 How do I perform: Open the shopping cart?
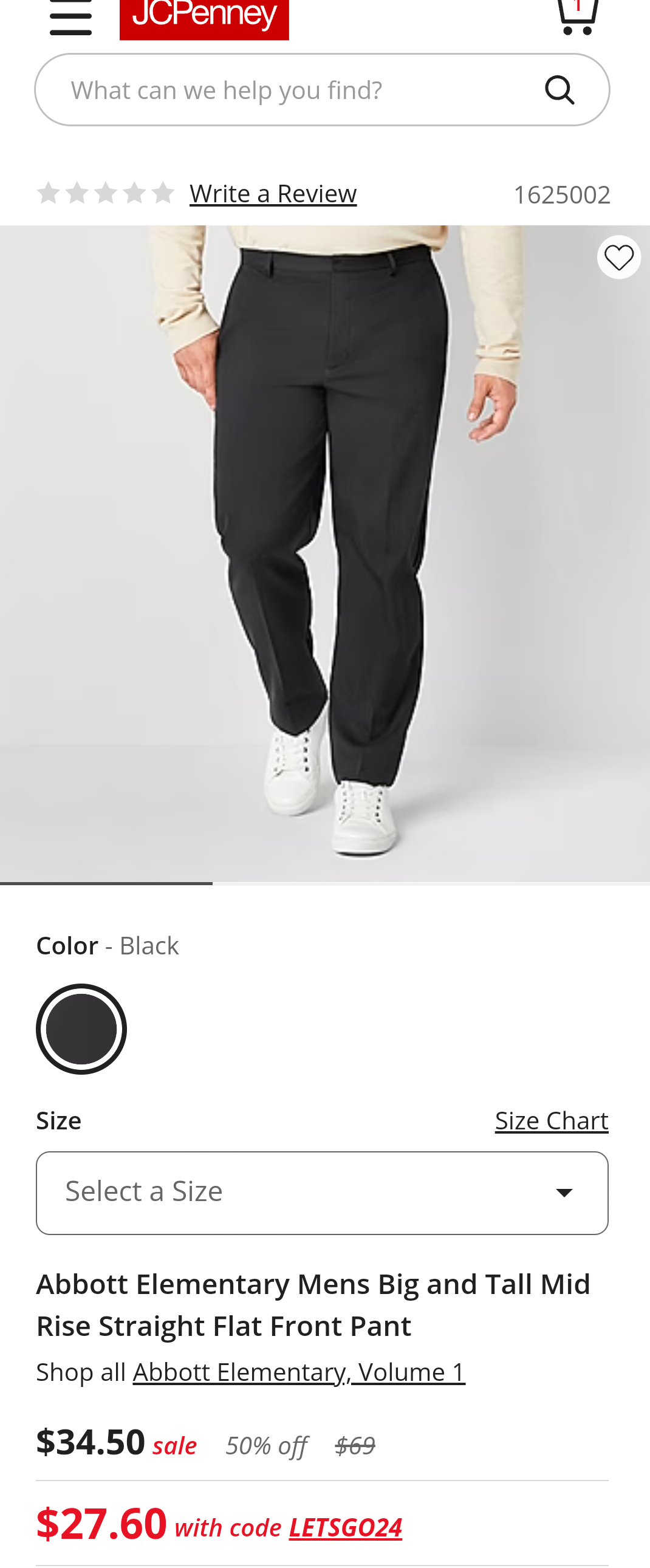coord(577,17)
